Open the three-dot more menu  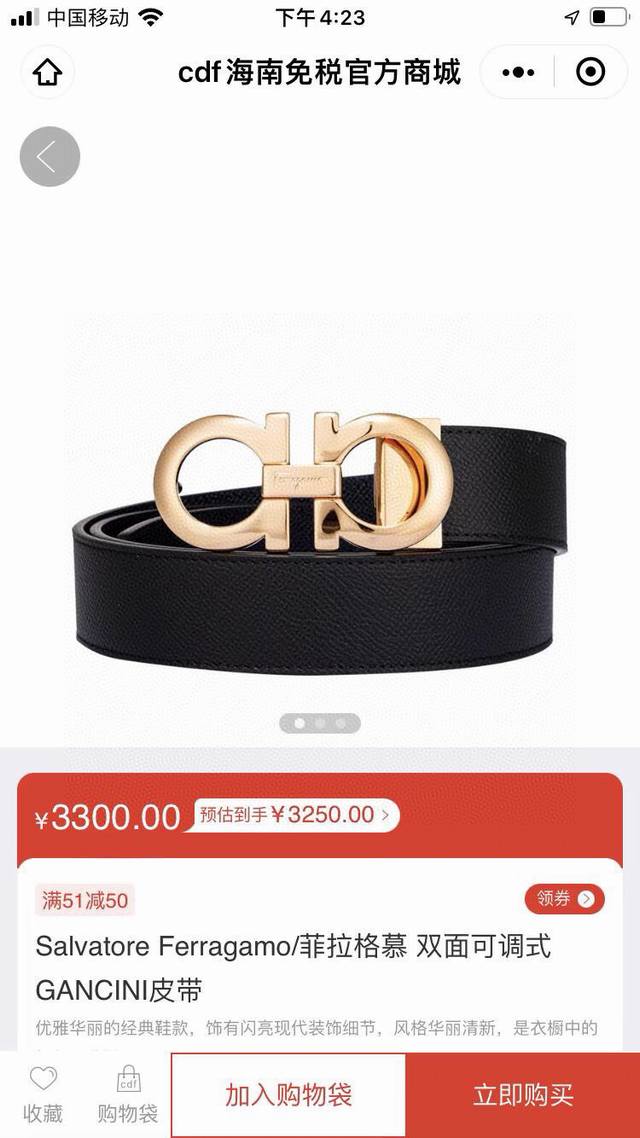click(518, 72)
